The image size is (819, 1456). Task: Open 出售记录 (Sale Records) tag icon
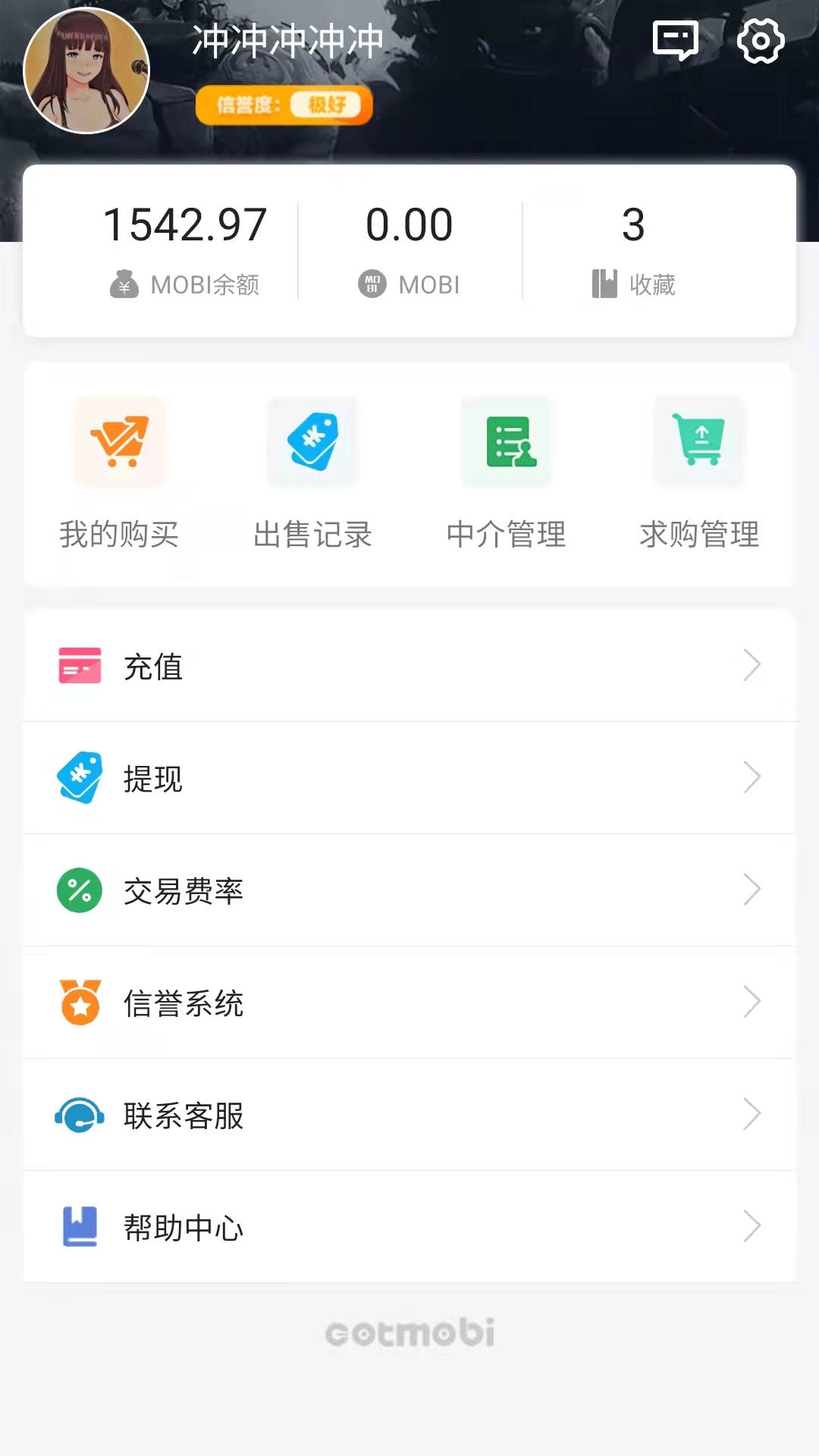[x=312, y=442]
